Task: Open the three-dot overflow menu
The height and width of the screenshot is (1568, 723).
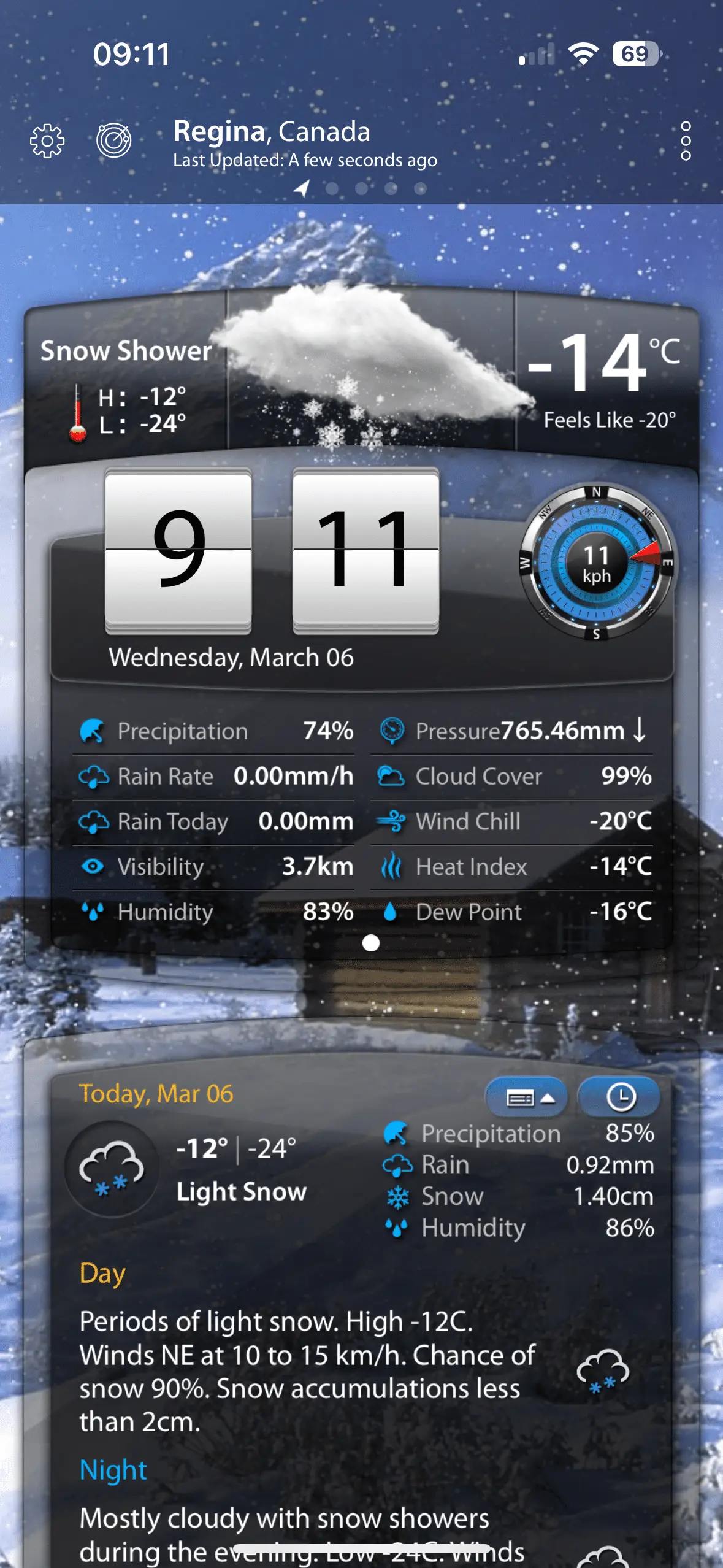Action: coord(686,141)
